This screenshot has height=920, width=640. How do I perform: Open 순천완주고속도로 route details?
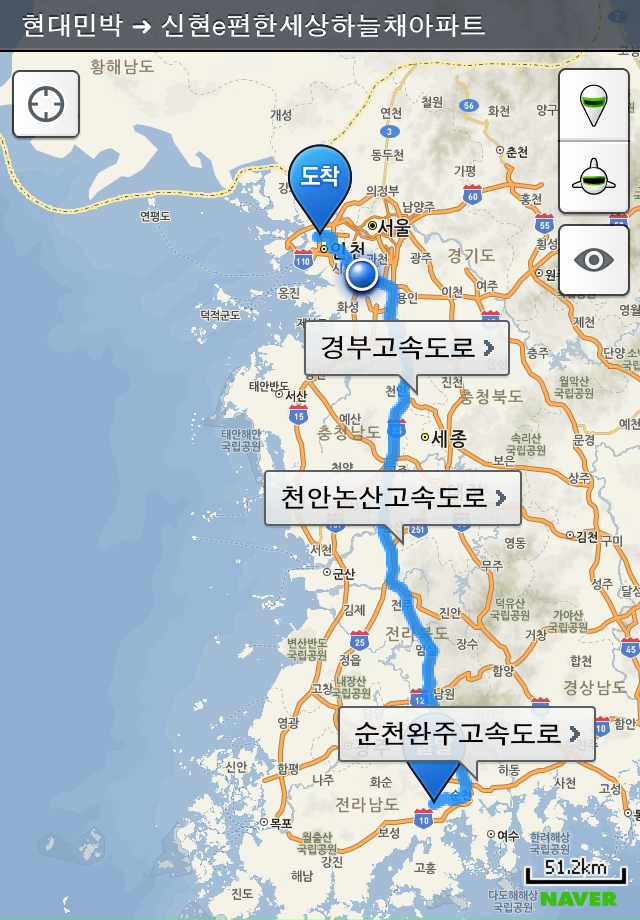tap(466, 734)
